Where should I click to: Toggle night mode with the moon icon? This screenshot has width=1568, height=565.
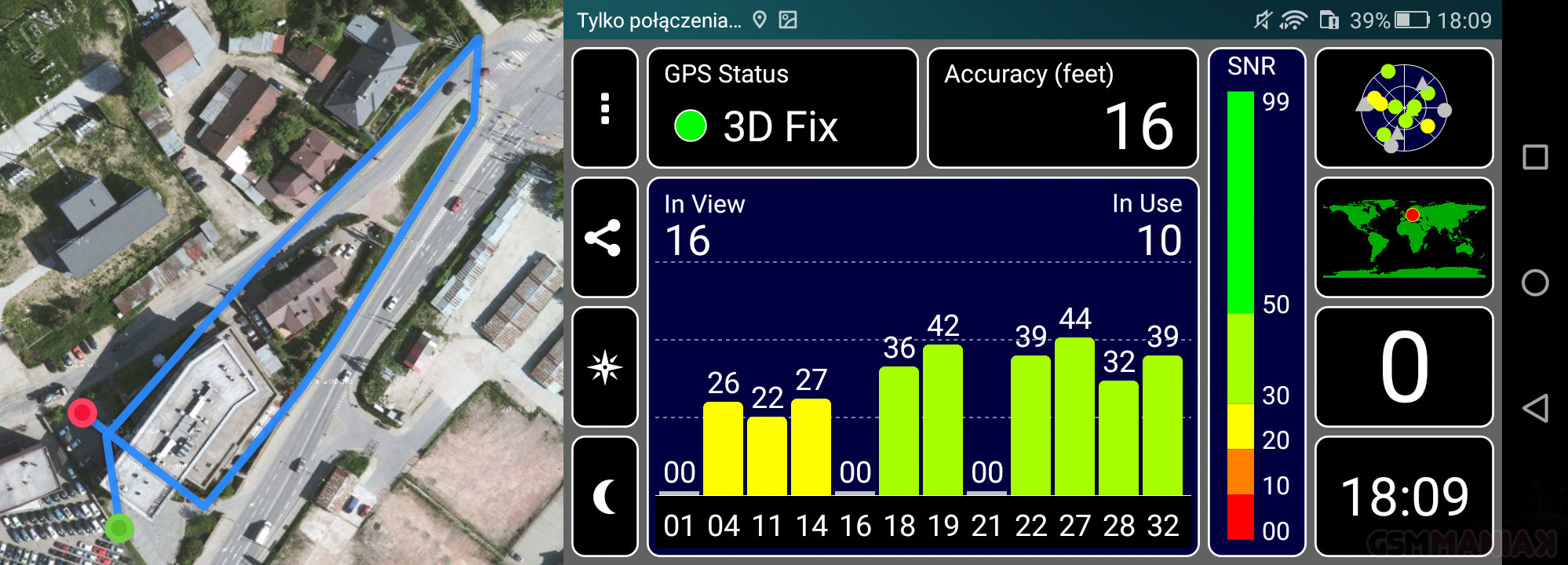pyautogui.click(x=604, y=497)
